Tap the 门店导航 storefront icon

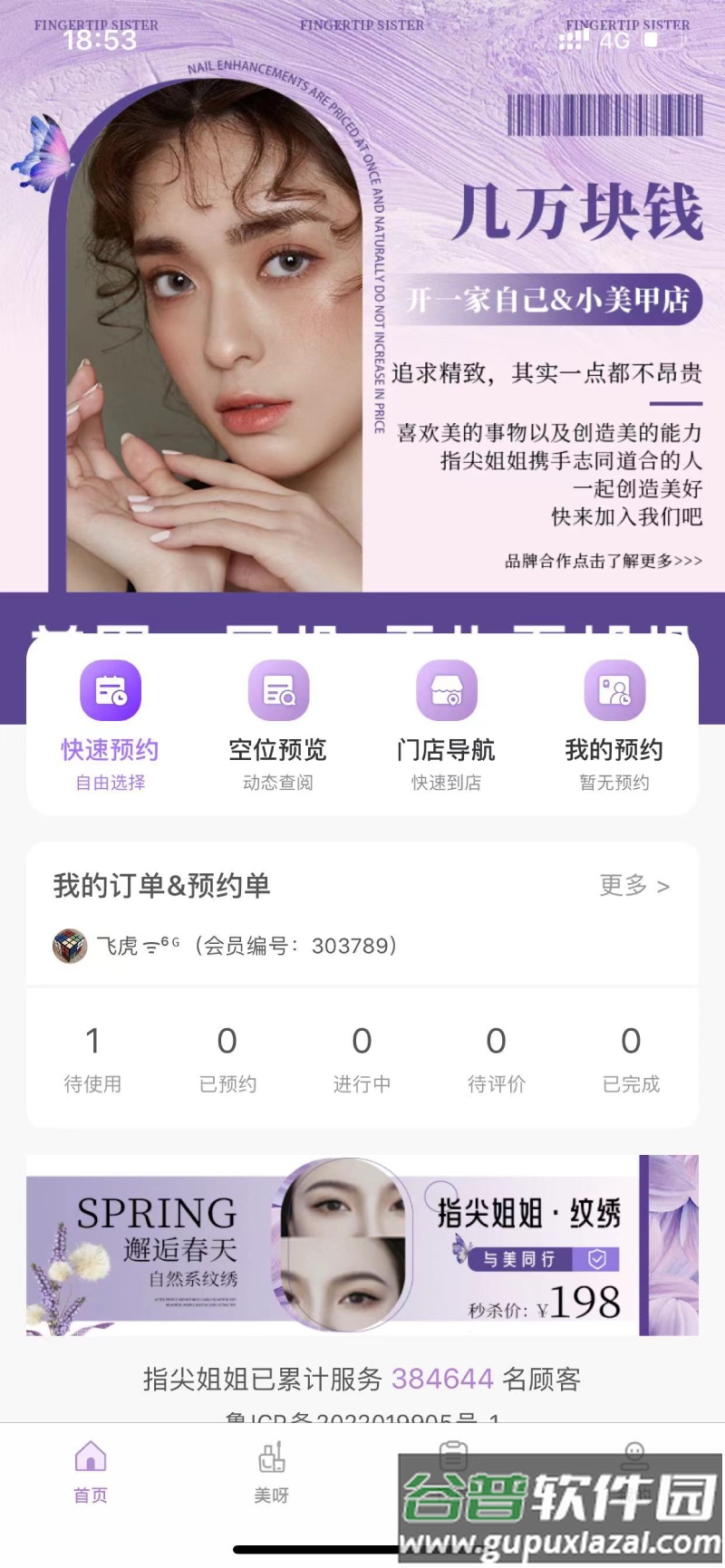(447, 690)
